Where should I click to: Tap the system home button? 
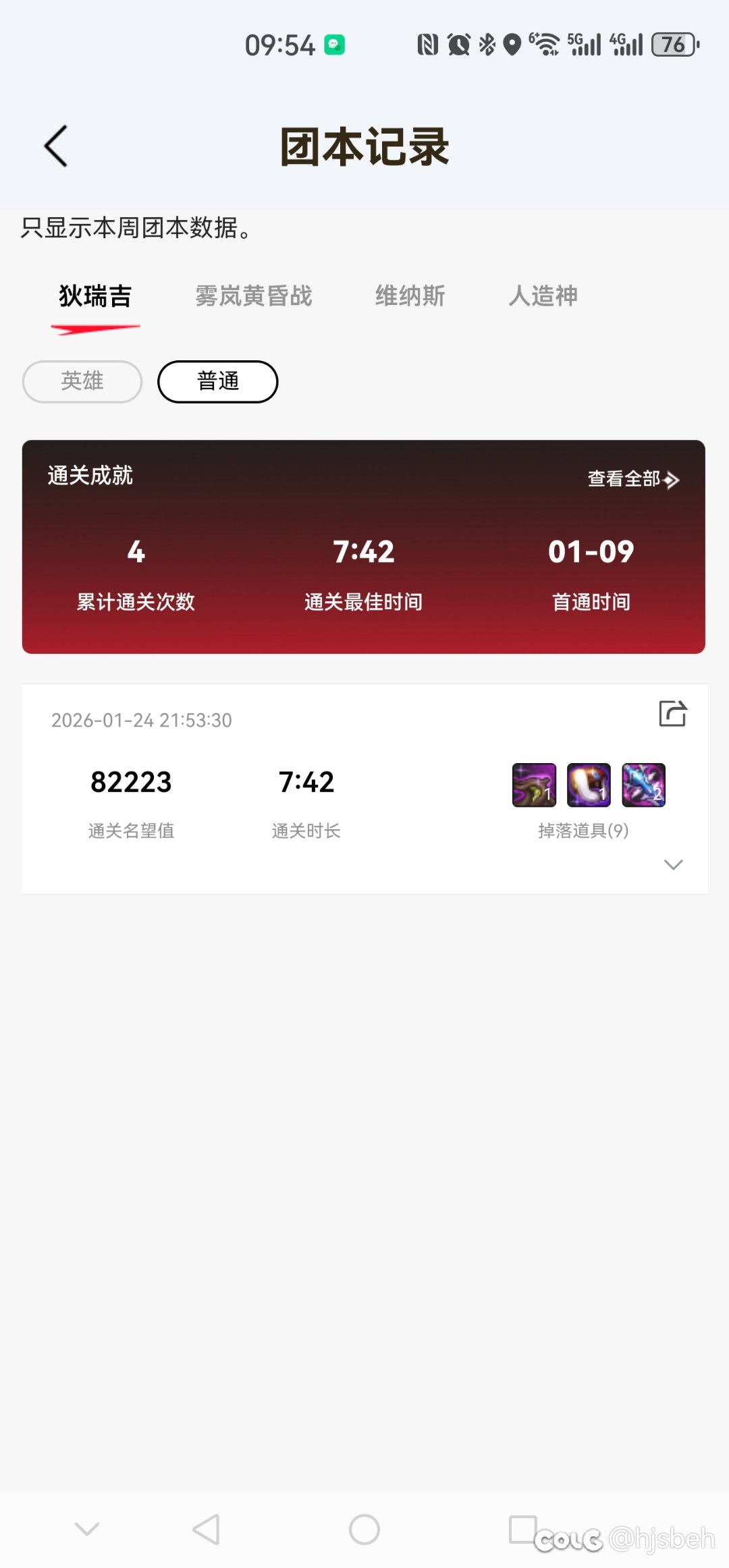pos(364,1530)
